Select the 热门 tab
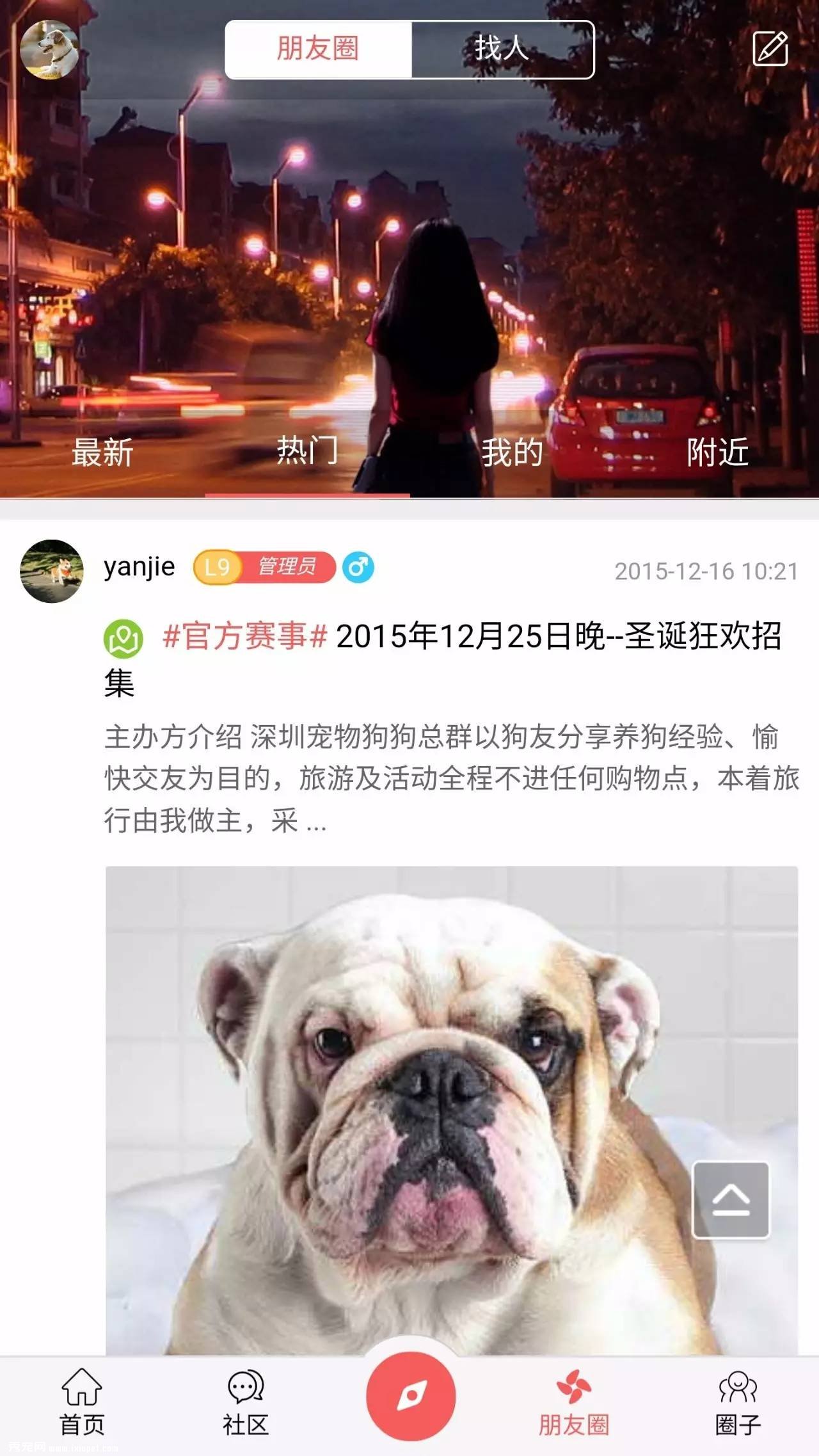 pyautogui.click(x=307, y=451)
